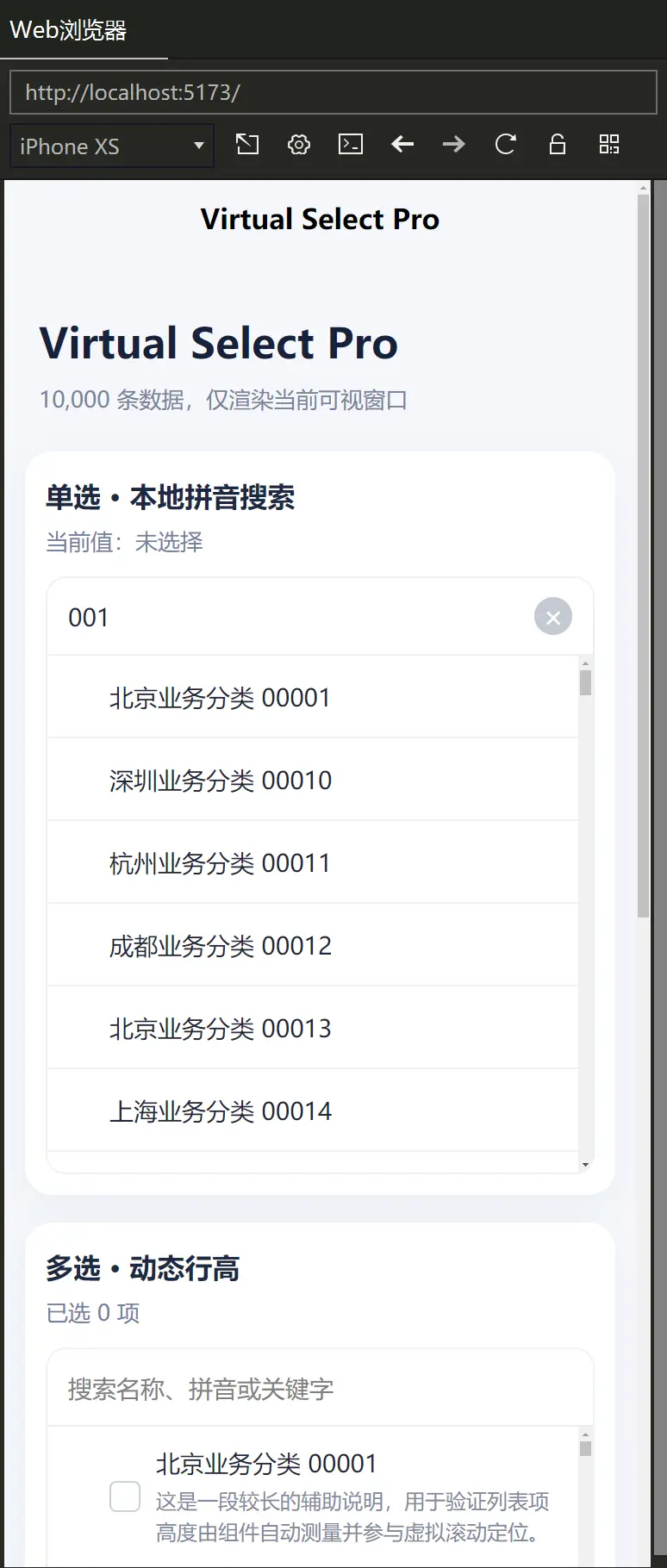Open the iPhone XS device dropdown

112,146
